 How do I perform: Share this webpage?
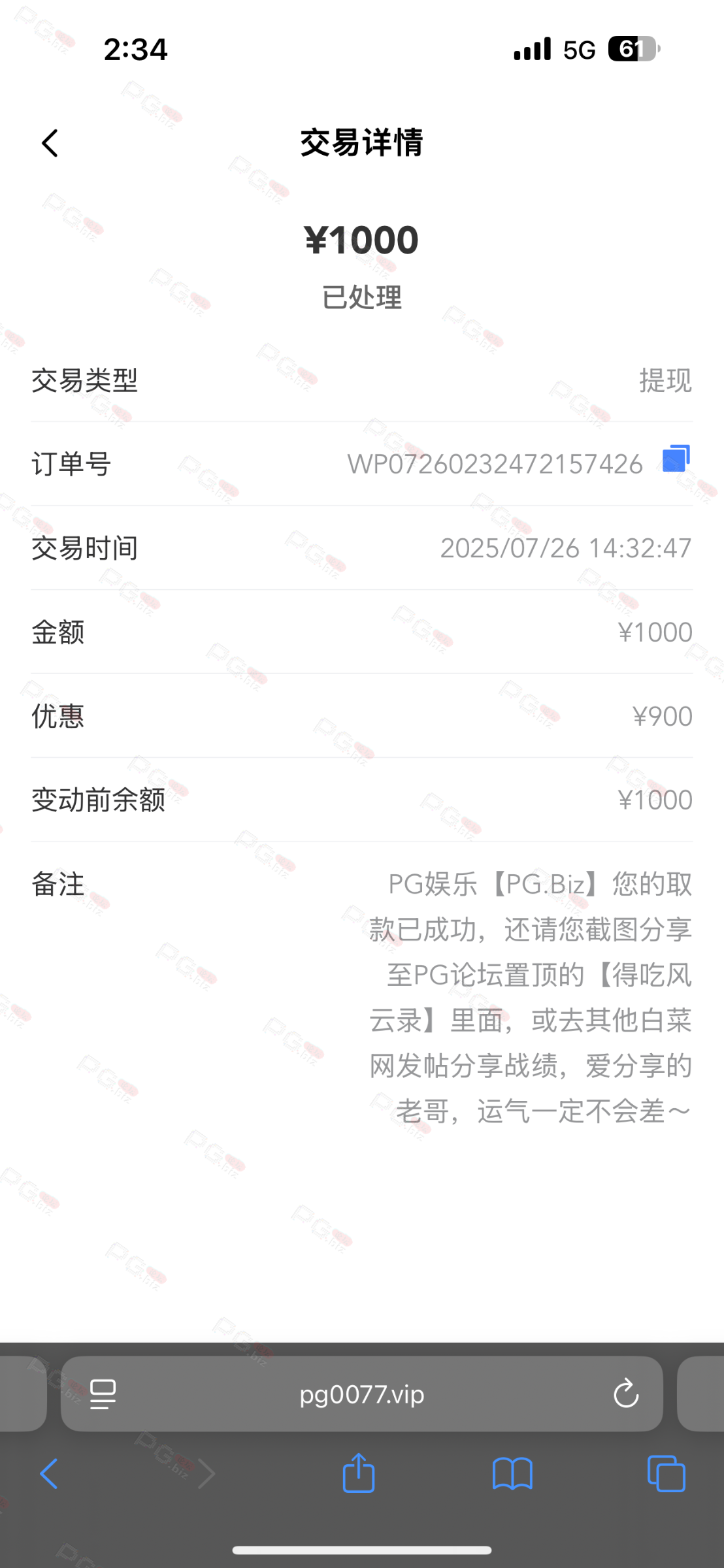(x=358, y=1473)
